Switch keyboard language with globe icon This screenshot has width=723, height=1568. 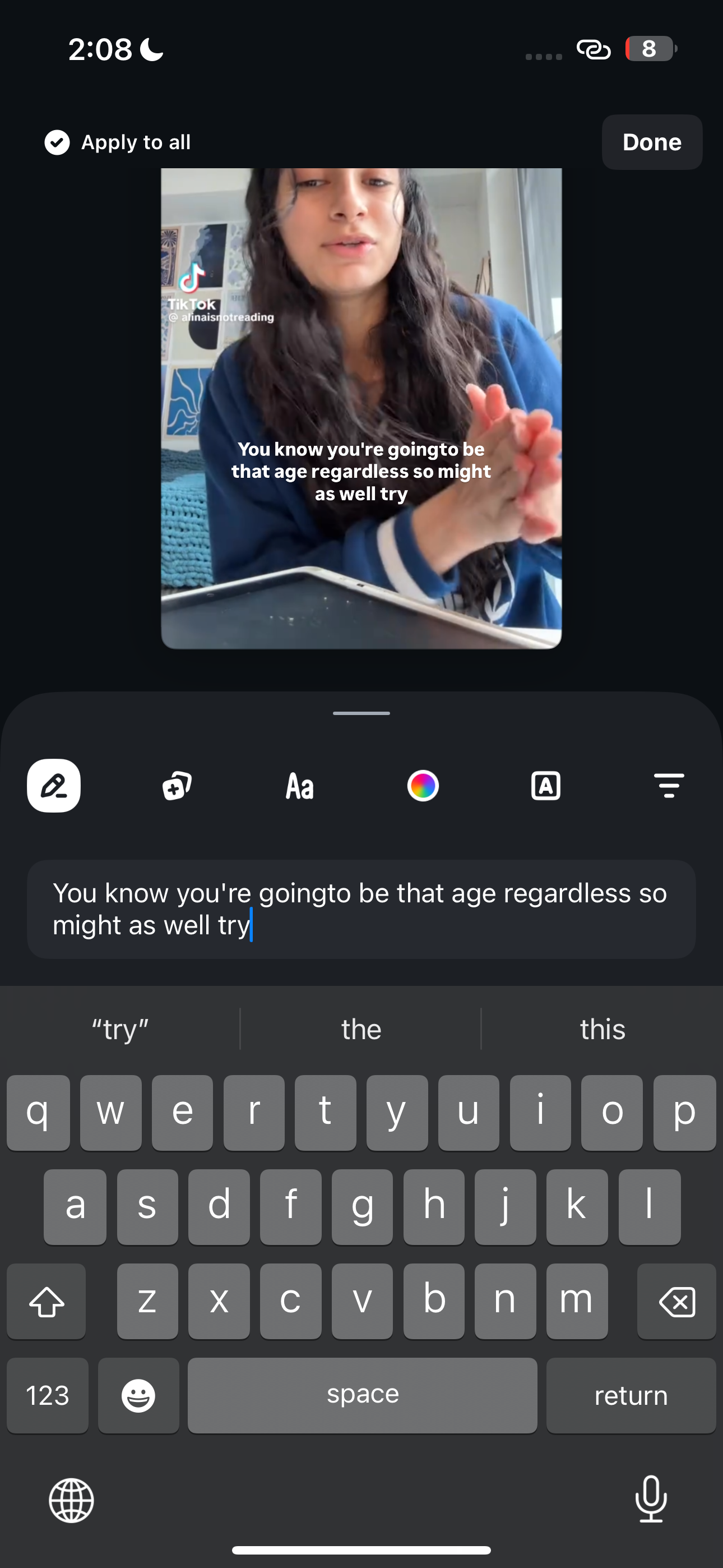tap(72, 1501)
